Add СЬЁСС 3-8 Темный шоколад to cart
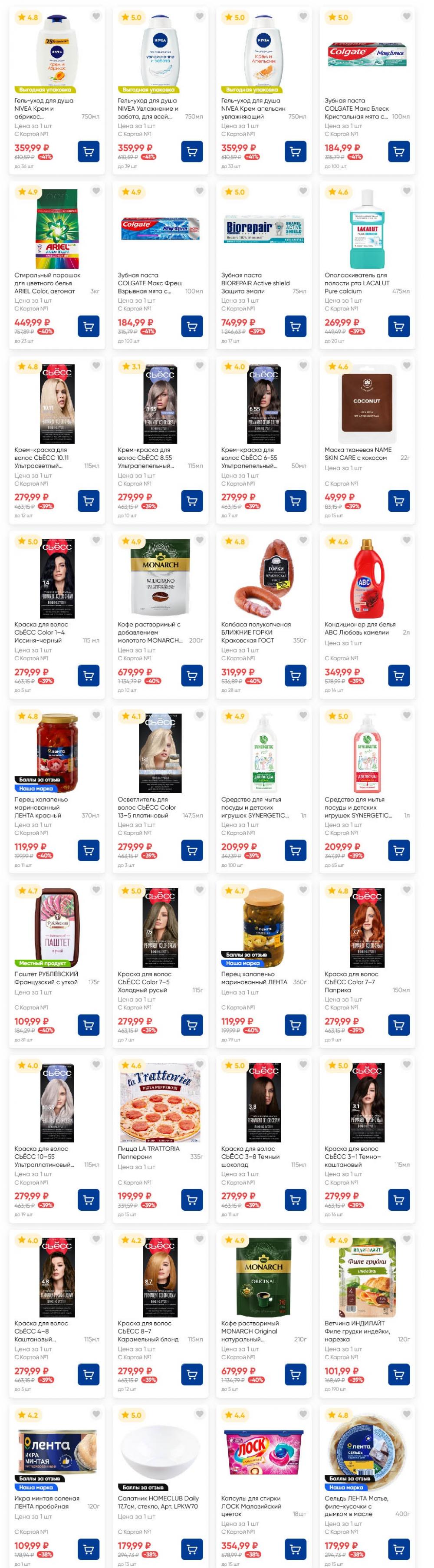The image size is (434, 1568). point(295,1200)
